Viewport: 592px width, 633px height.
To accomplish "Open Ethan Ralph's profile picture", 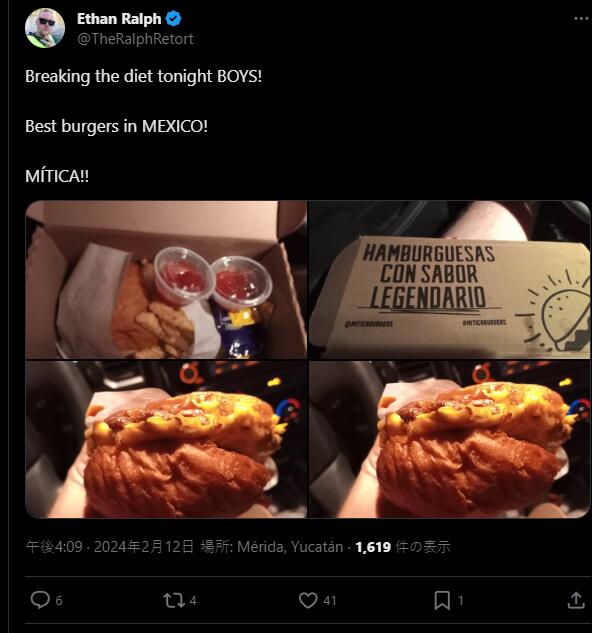I will 45,28.
